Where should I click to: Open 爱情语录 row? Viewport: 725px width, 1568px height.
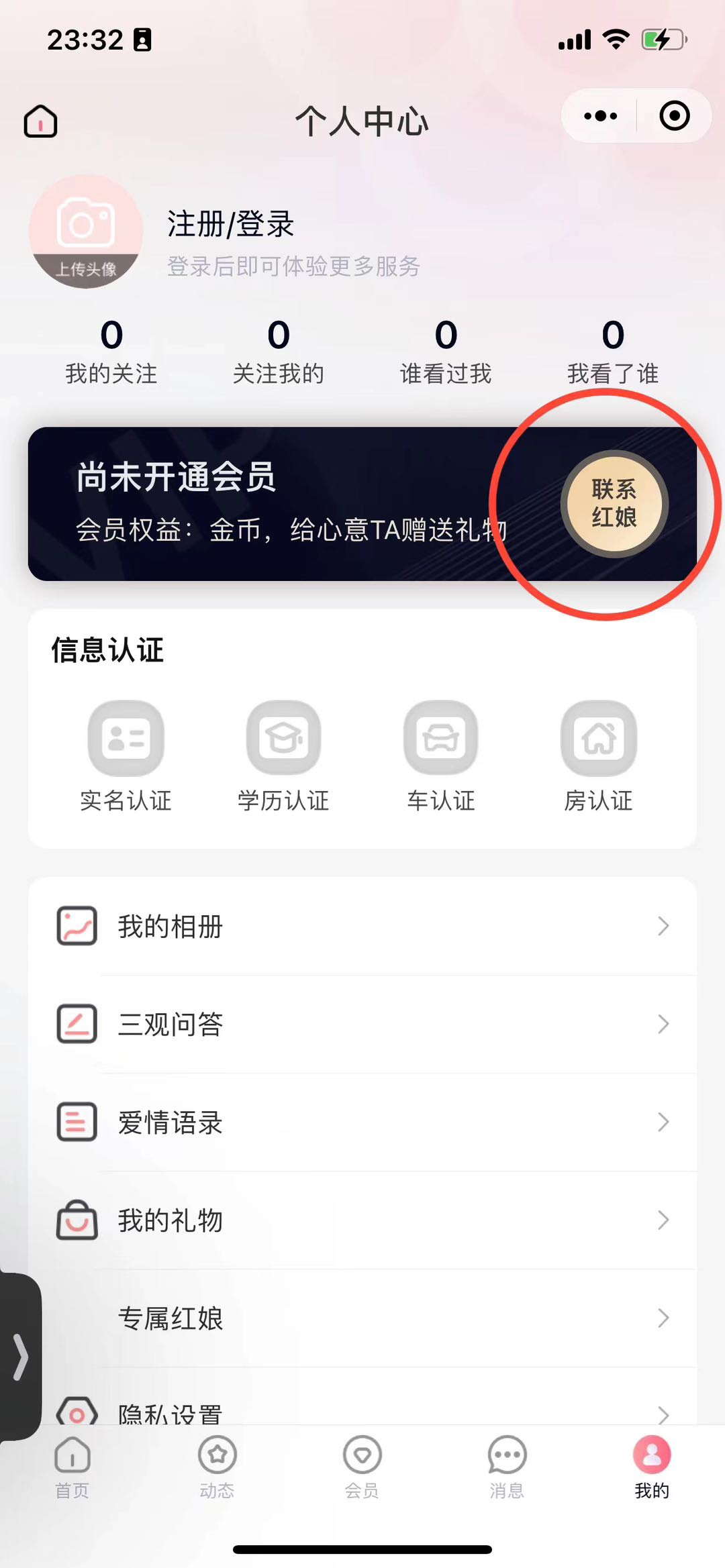(x=362, y=1122)
